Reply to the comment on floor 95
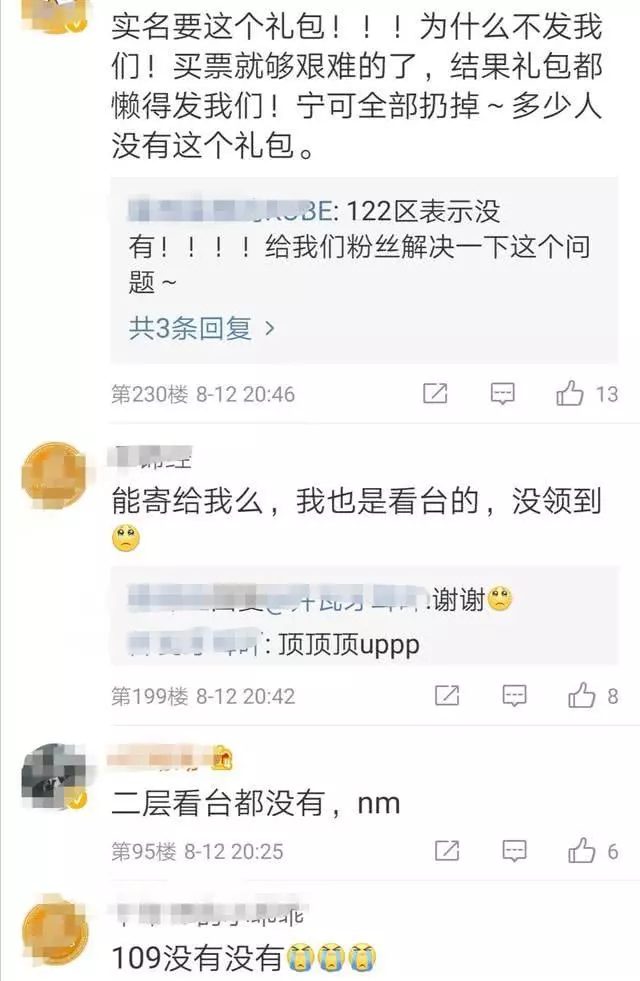The width and height of the screenshot is (640, 981). pyautogui.click(x=514, y=851)
